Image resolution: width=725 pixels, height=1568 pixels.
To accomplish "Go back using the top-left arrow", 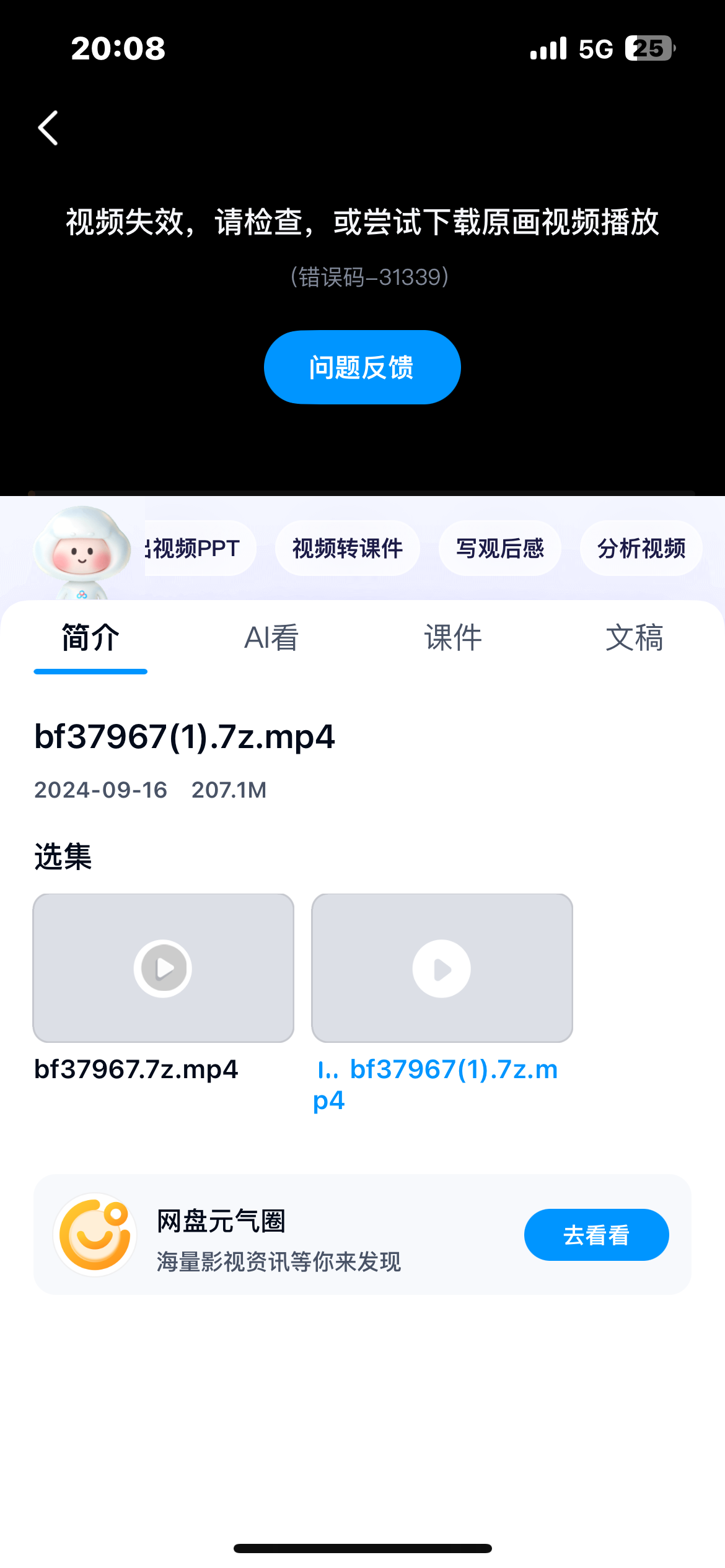I will 48,128.
